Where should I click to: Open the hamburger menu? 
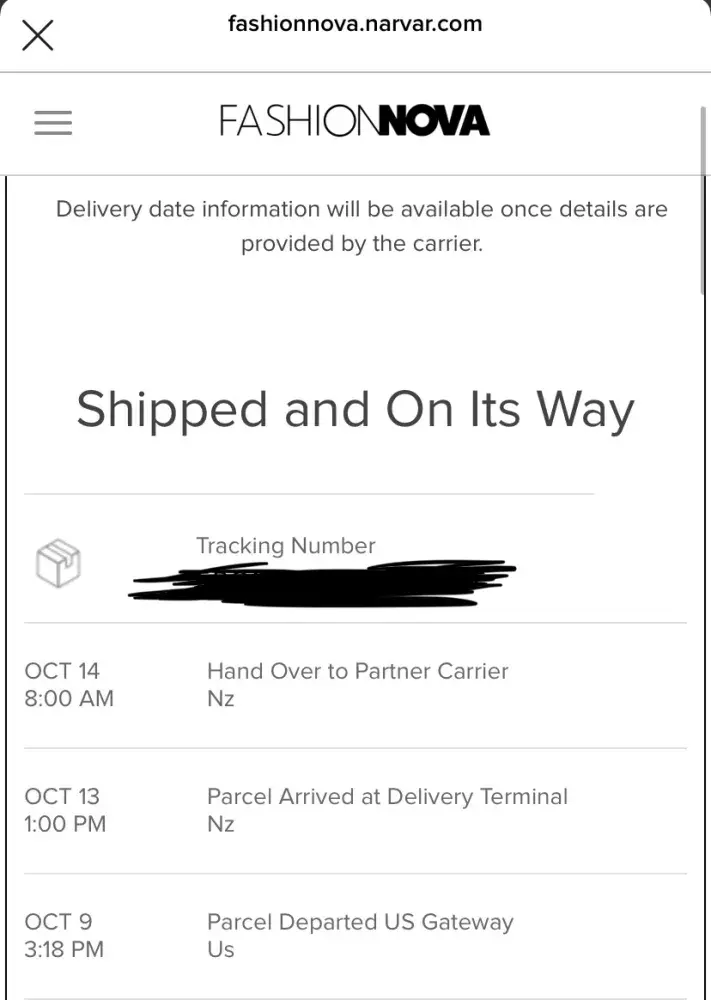coord(53,122)
